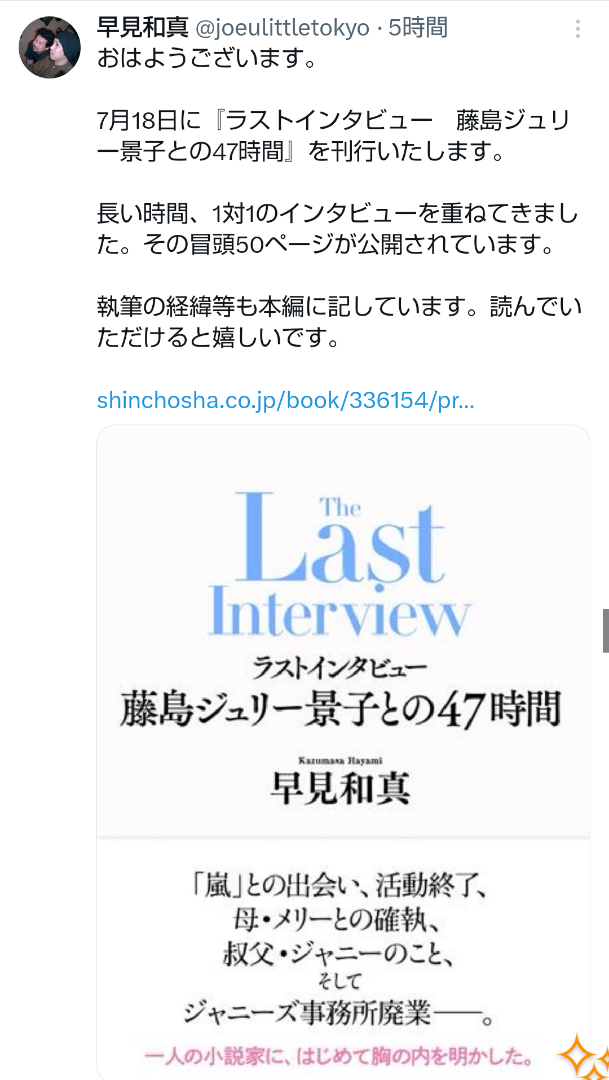
Task: Tap the sparkle button at the bottom corner
Action: click(582, 1055)
